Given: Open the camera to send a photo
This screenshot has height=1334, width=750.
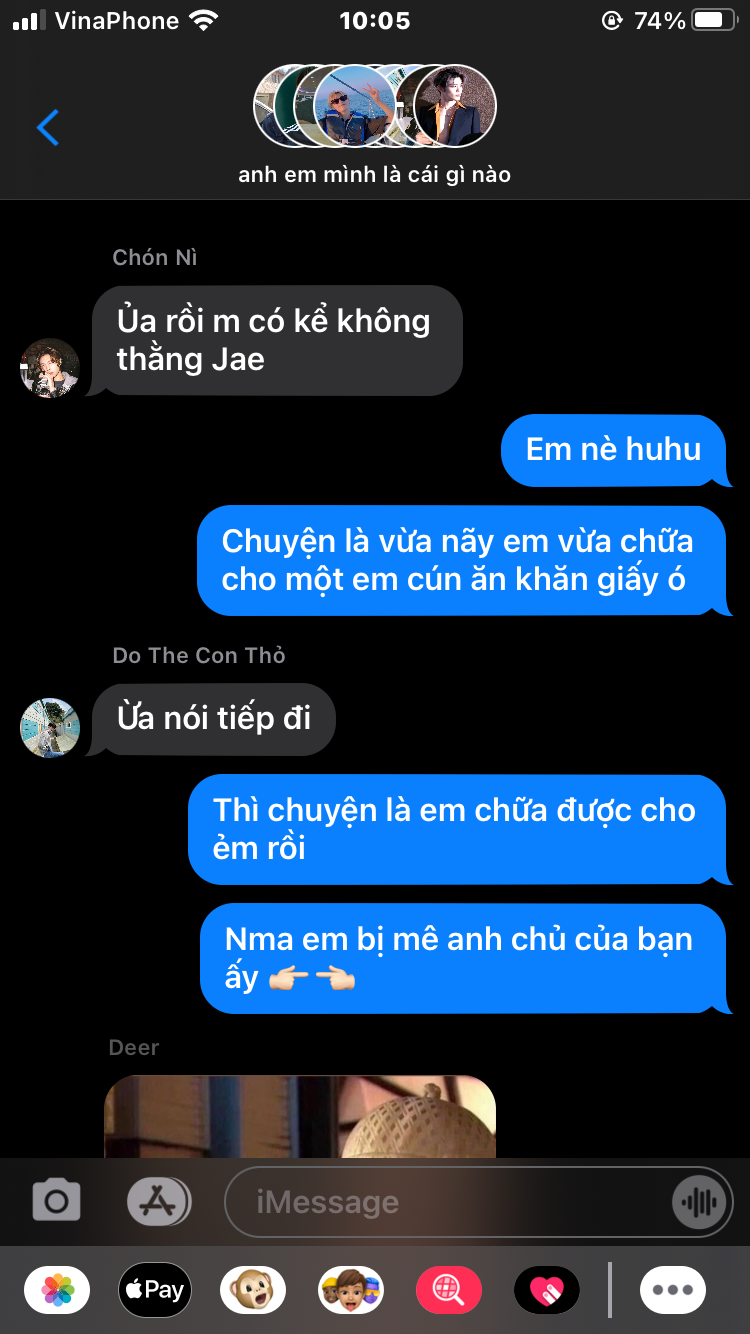Looking at the screenshot, I should [56, 1201].
